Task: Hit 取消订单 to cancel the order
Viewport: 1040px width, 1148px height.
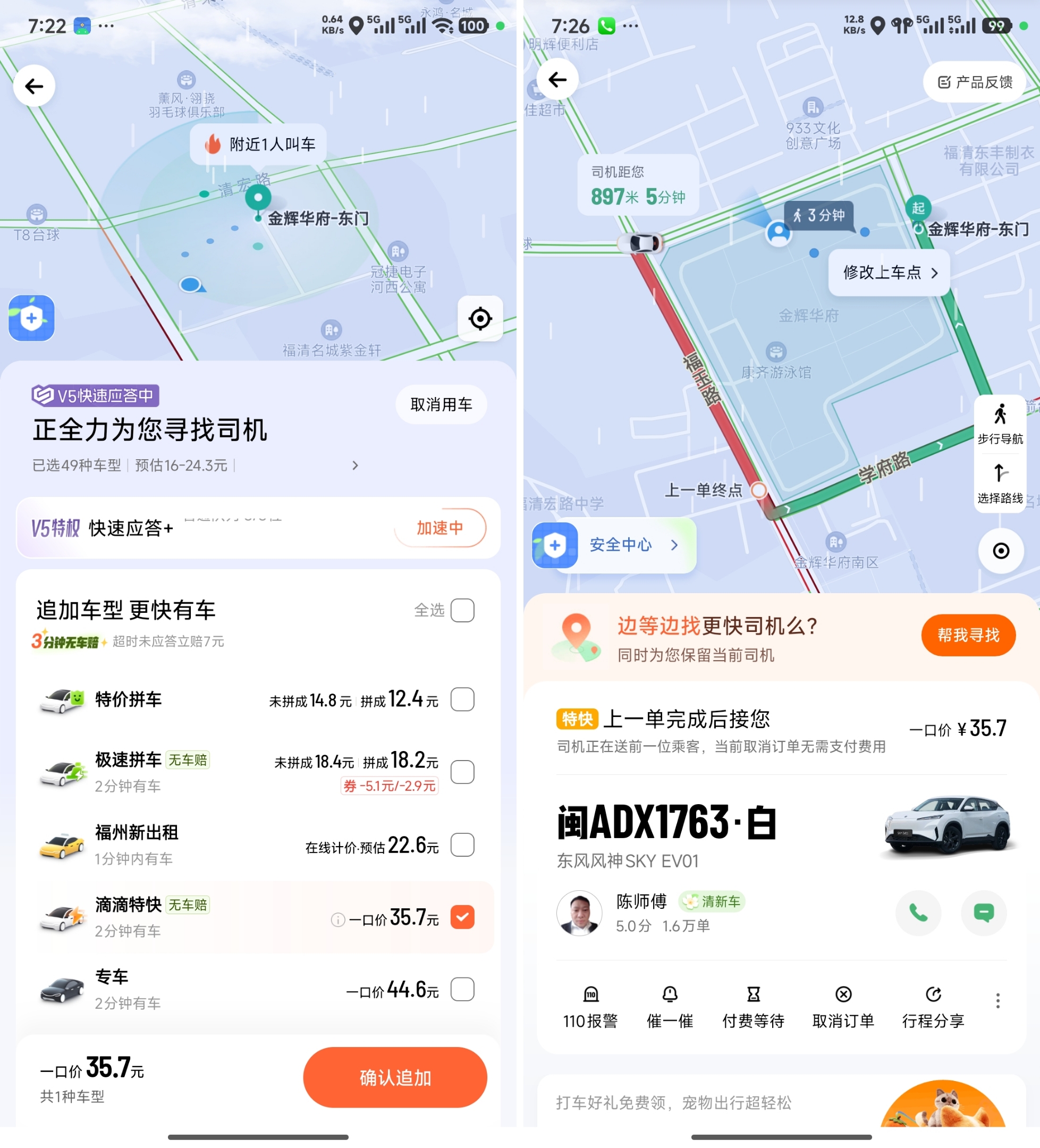Action: click(842, 1007)
